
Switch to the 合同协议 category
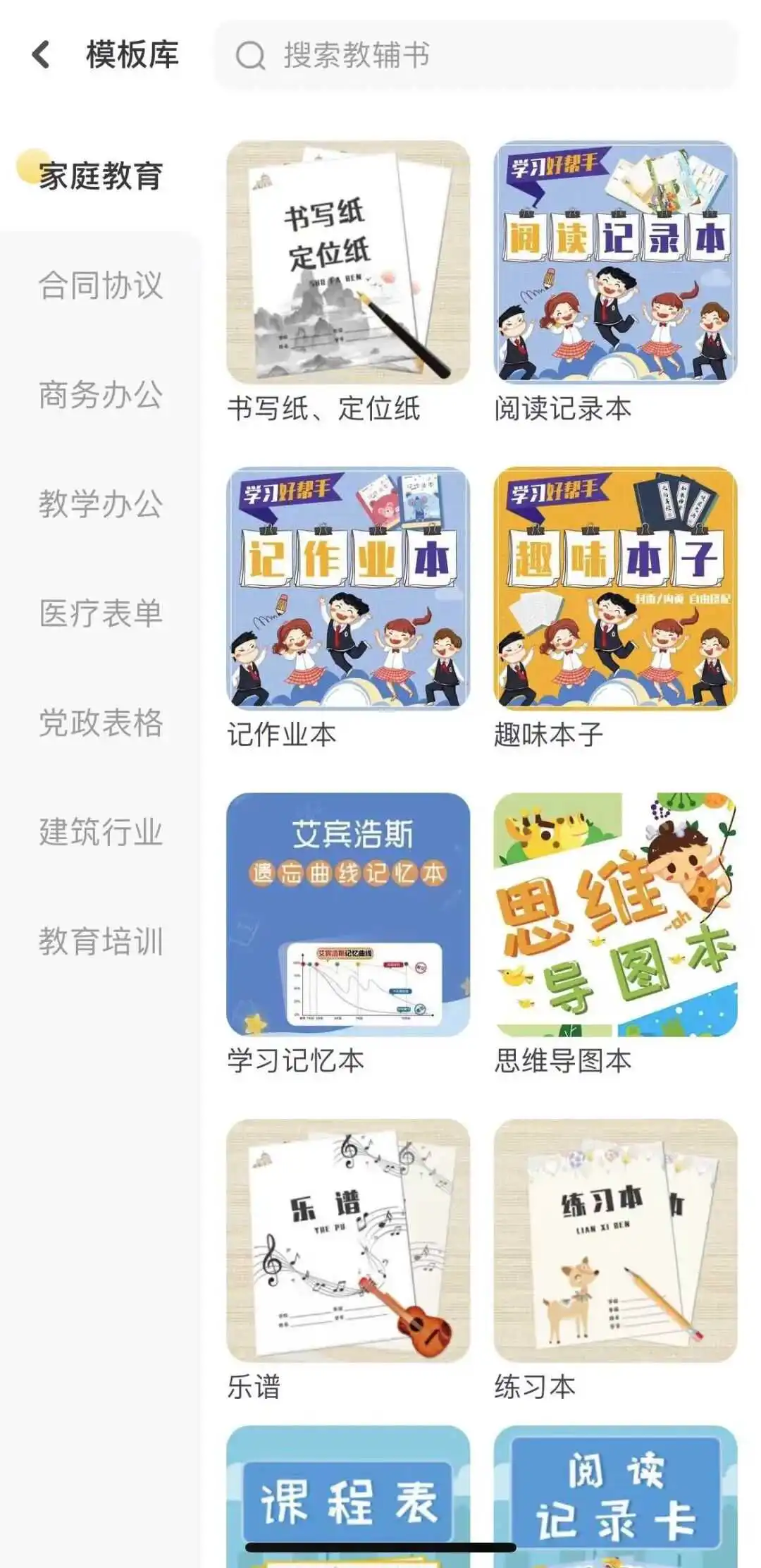point(101,286)
